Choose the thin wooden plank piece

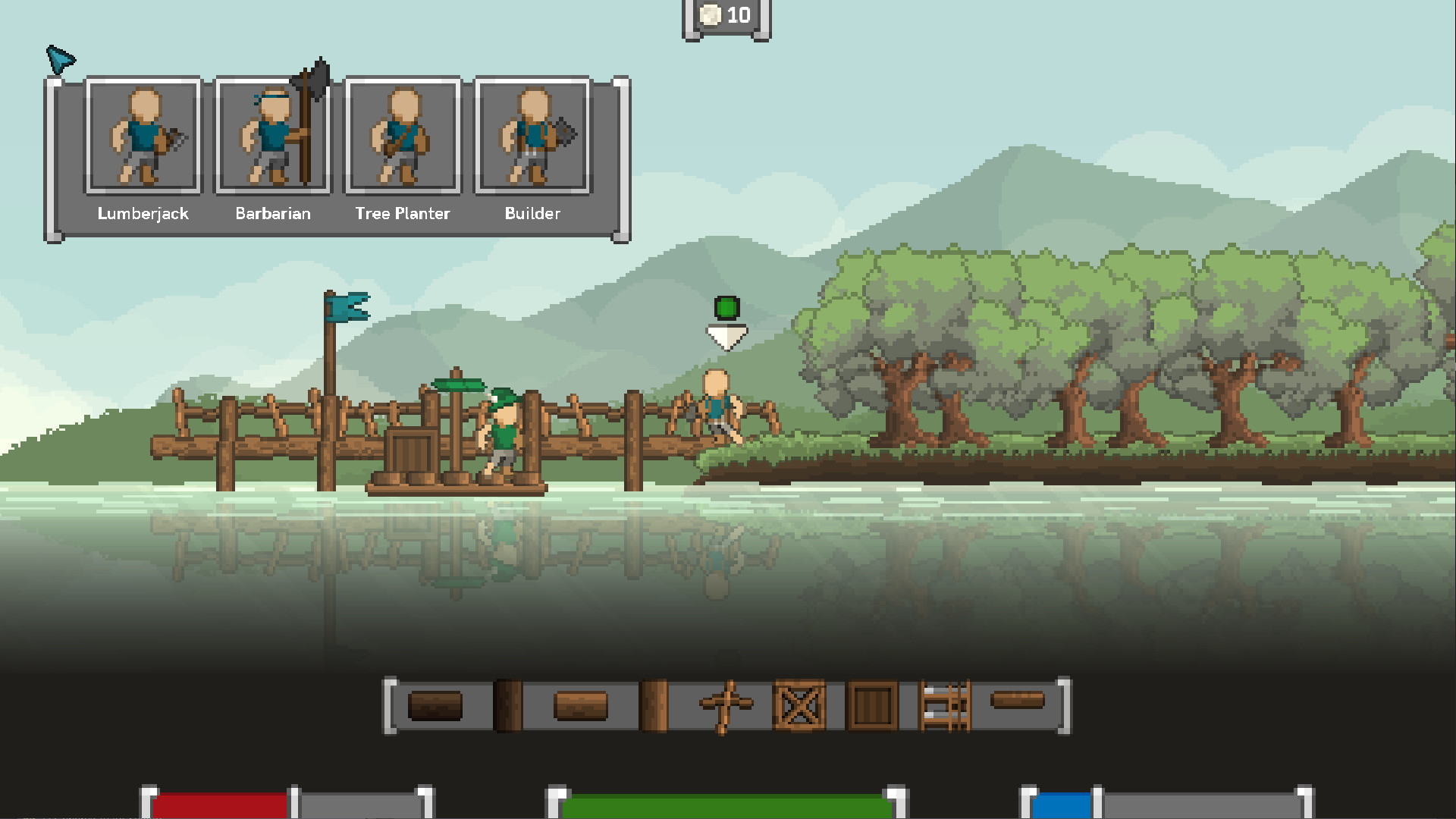pos(1018,700)
